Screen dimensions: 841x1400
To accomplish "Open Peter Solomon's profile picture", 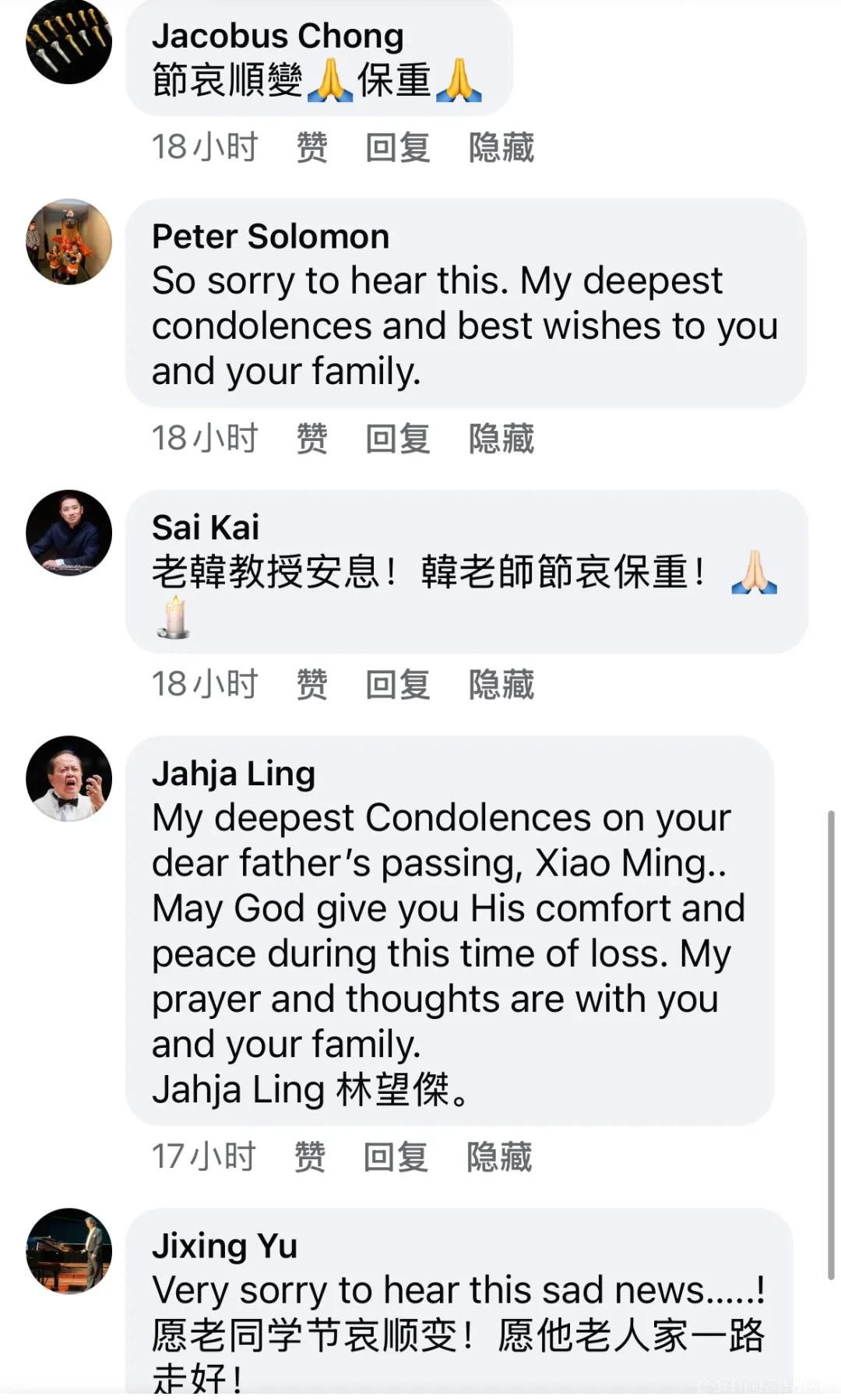I will point(69,242).
